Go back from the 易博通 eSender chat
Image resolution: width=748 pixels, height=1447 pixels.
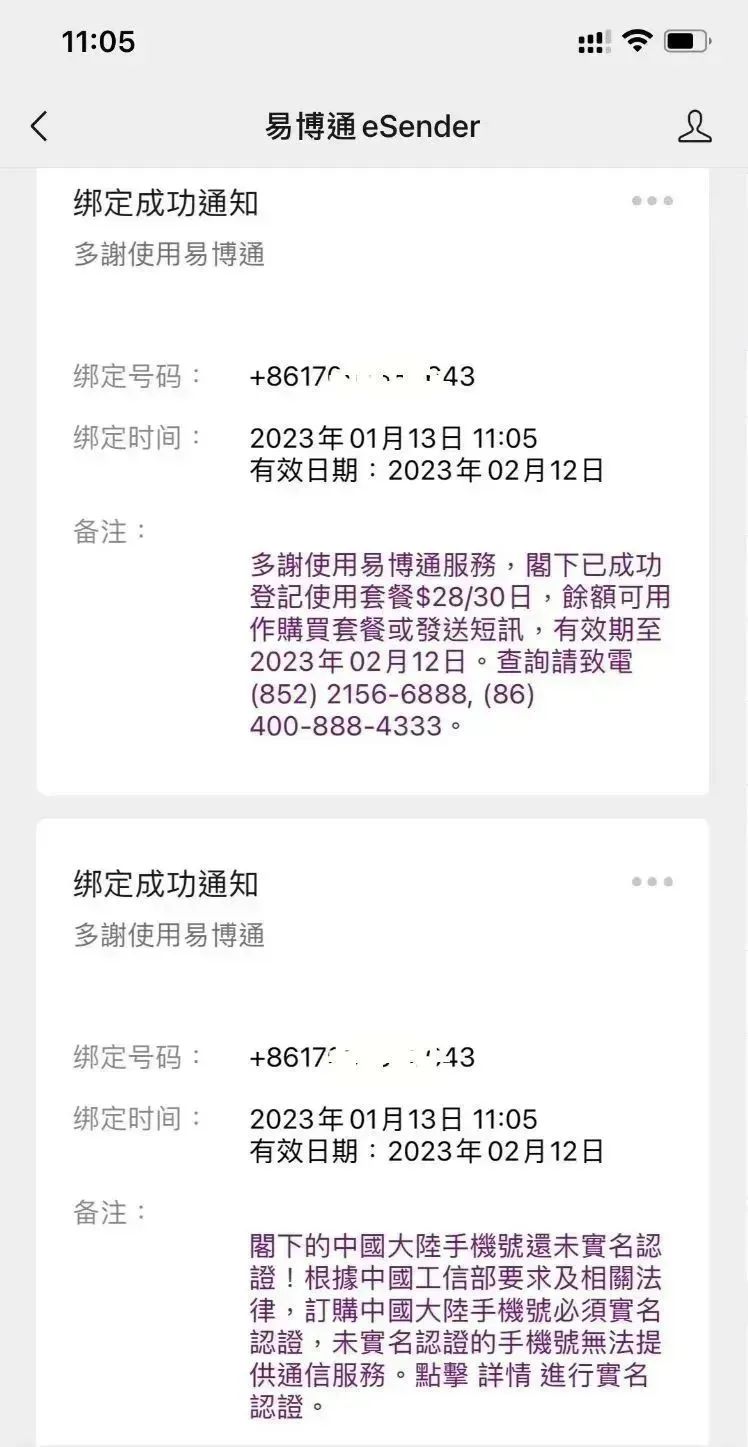pos(38,127)
